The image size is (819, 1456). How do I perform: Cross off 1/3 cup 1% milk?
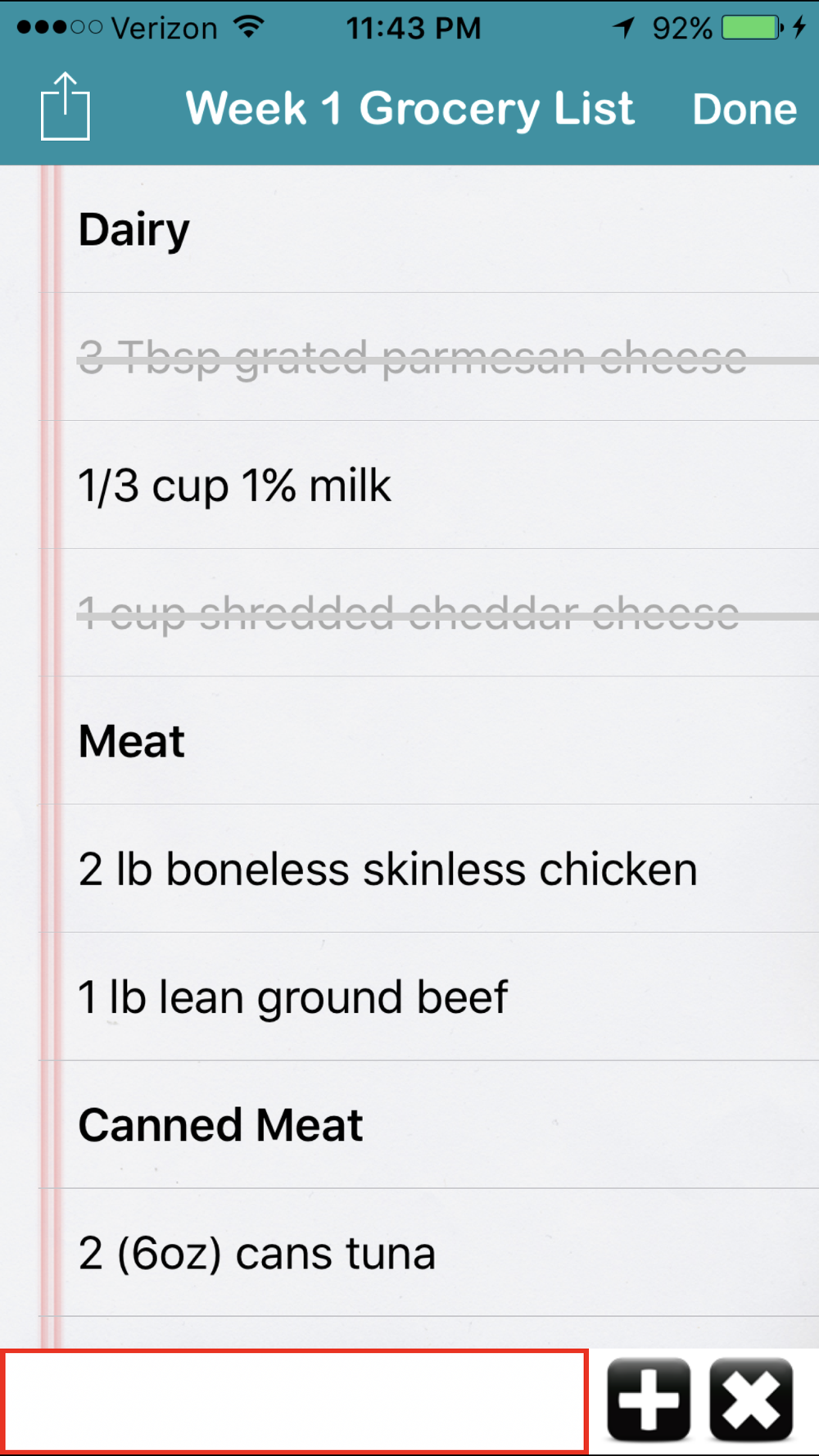click(x=428, y=485)
